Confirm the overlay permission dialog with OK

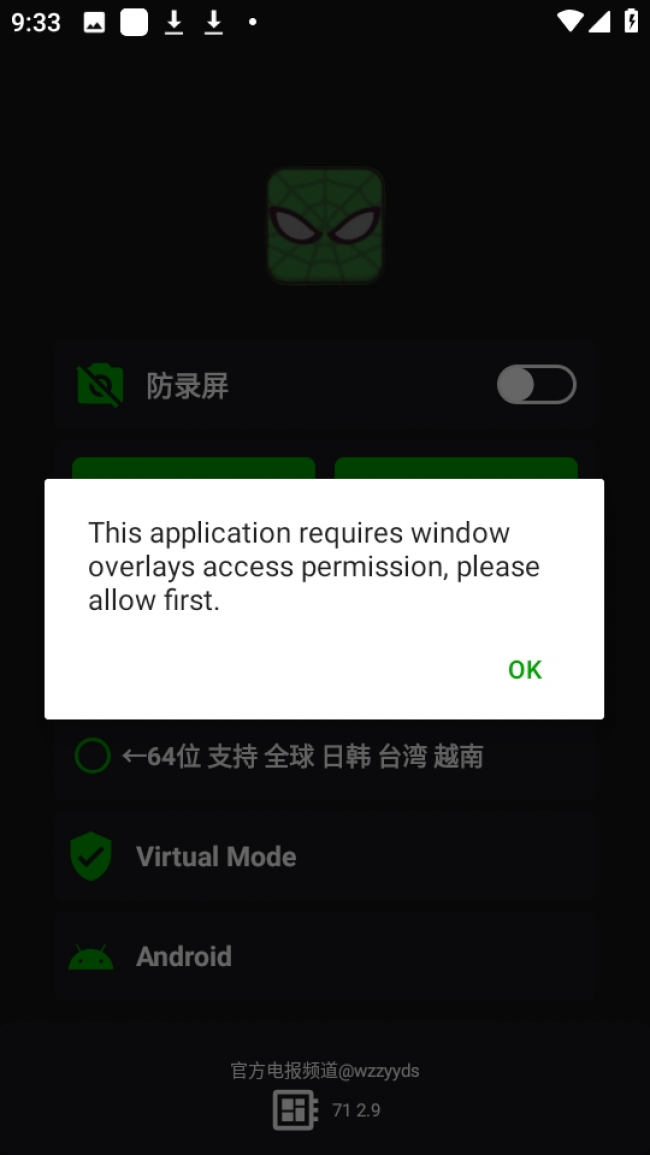click(524, 670)
